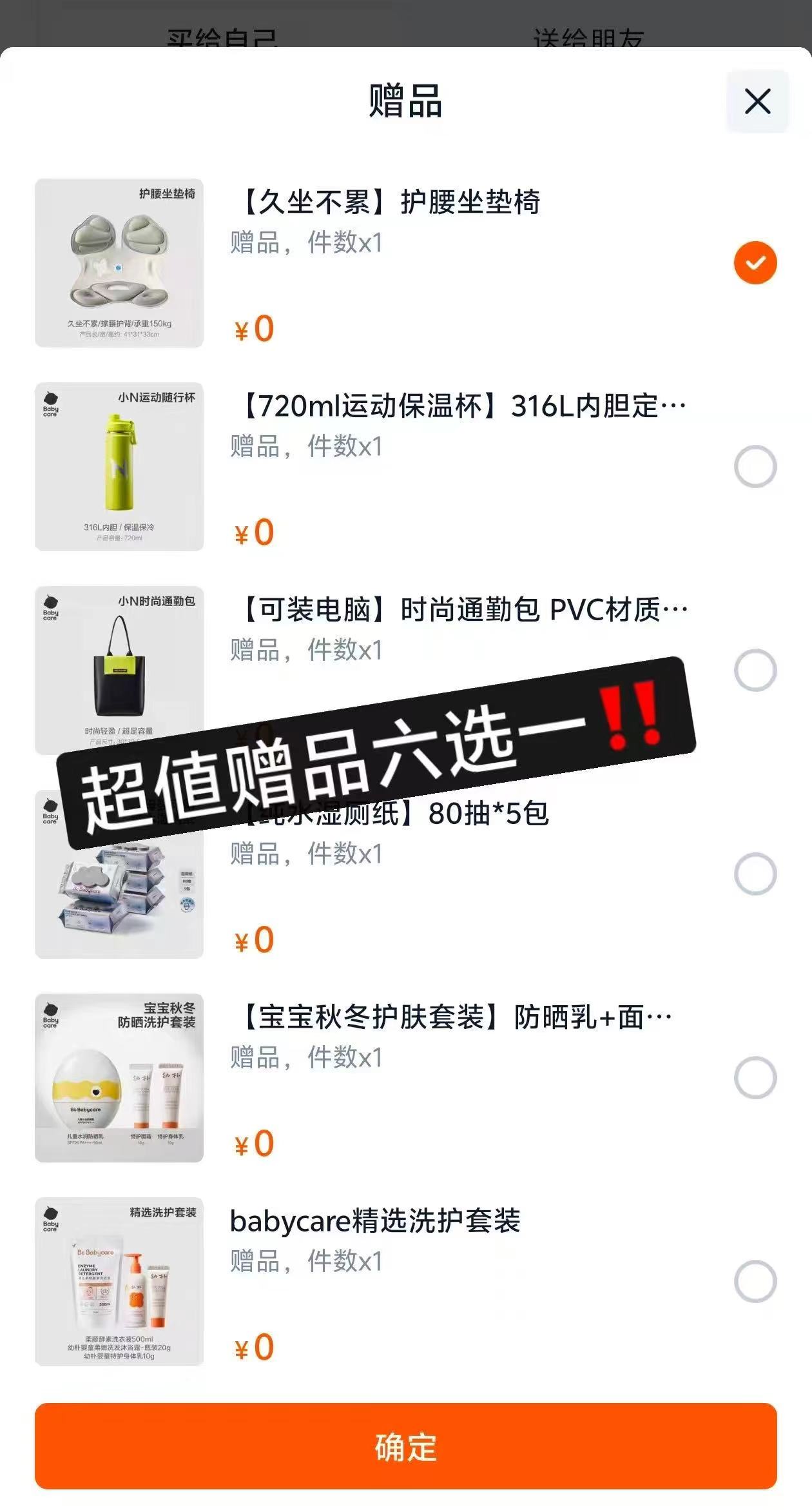Viewport: 812px width, 1510px height.
Task: Open the 【久坐不累】护腰坐垫椅 product title link
Action: click(x=387, y=201)
